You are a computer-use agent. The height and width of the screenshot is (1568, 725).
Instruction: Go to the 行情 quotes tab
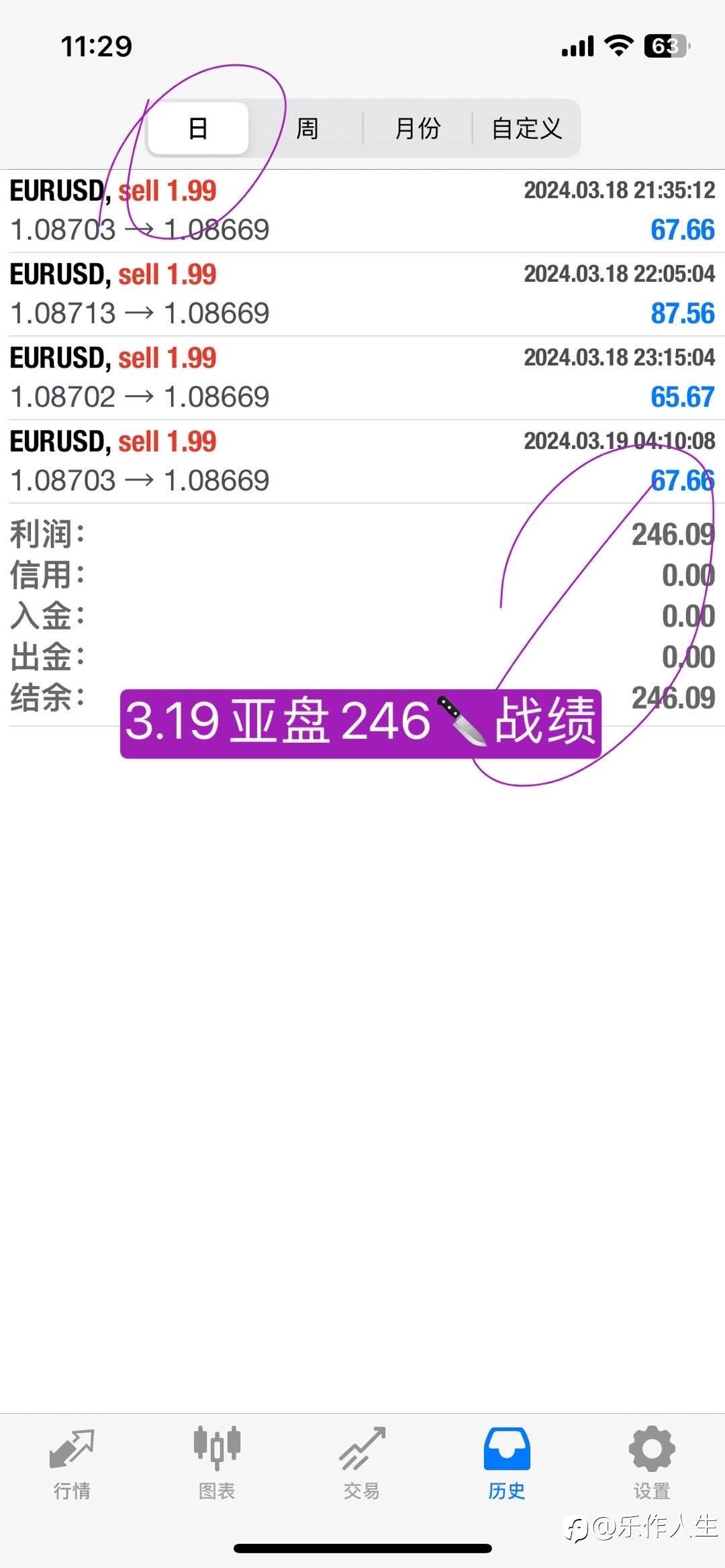point(72,1463)
